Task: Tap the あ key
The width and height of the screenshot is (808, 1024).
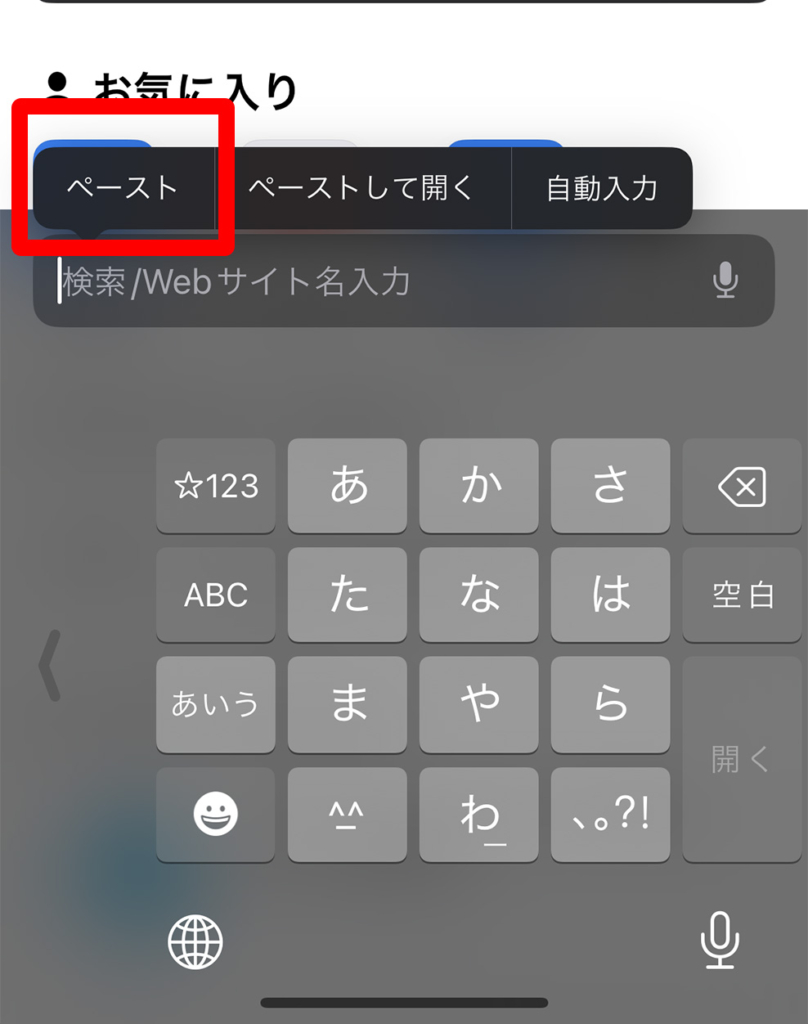Action: pos(348,486)
